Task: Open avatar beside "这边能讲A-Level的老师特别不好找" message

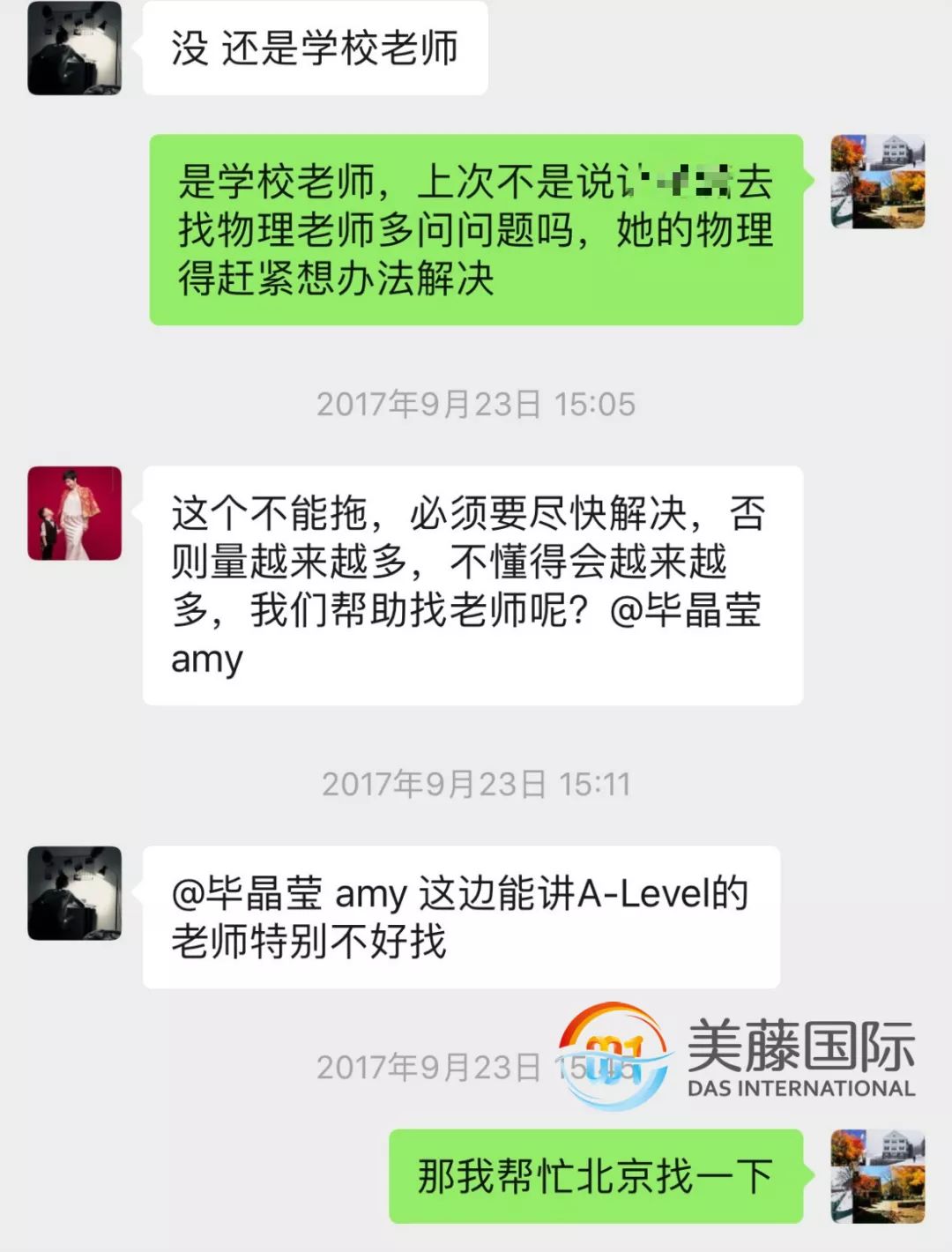Action: [x=74, y=893]
